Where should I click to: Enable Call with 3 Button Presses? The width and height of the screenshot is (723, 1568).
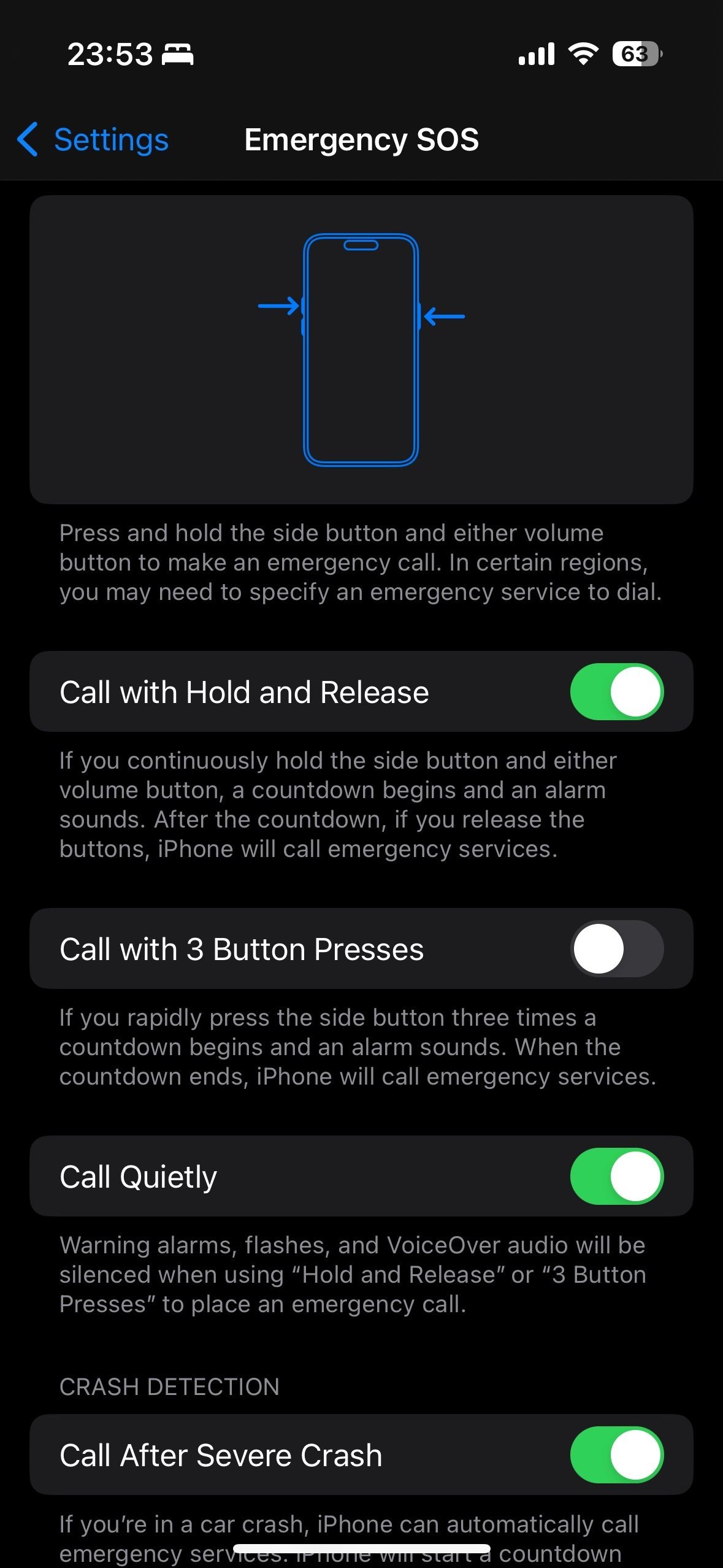[617, 948]
